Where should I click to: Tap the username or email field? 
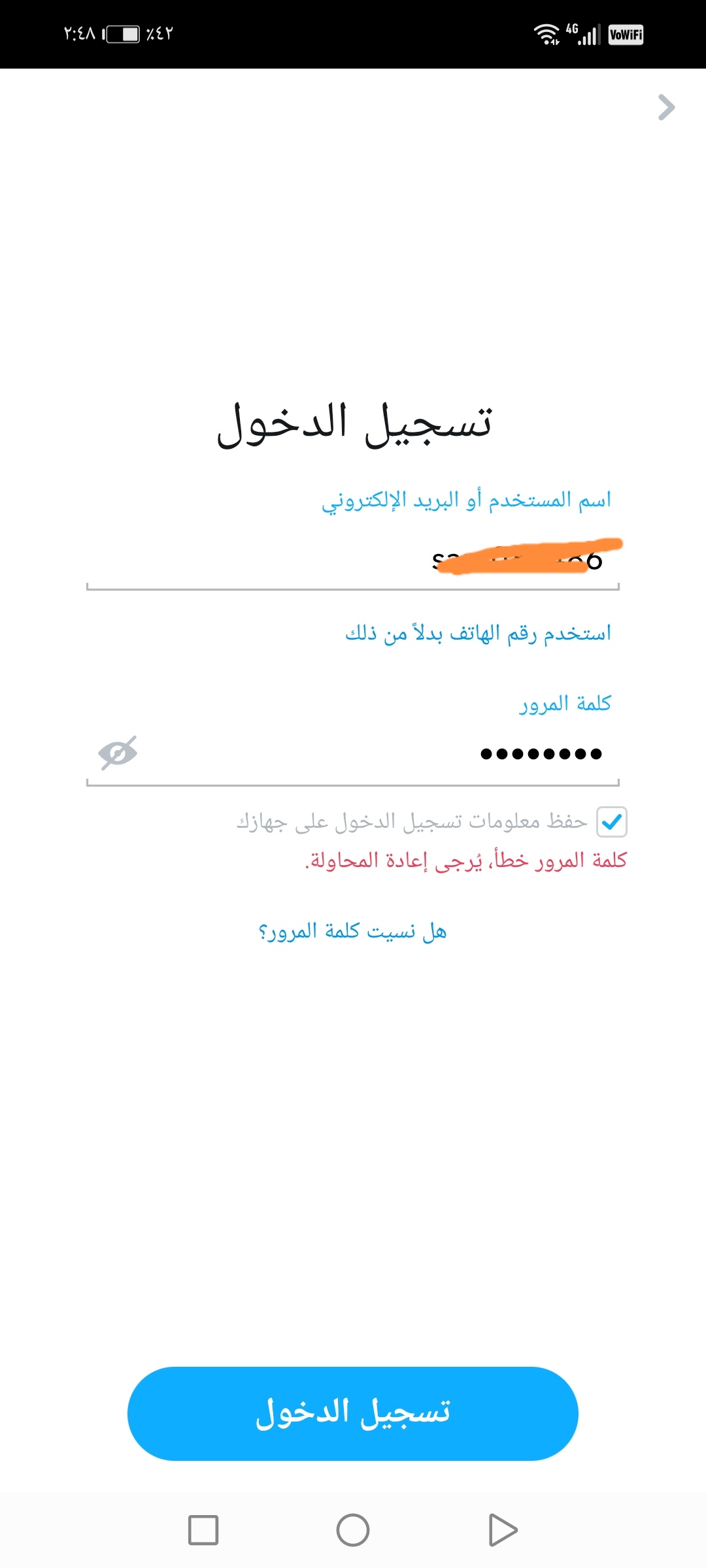353,561
